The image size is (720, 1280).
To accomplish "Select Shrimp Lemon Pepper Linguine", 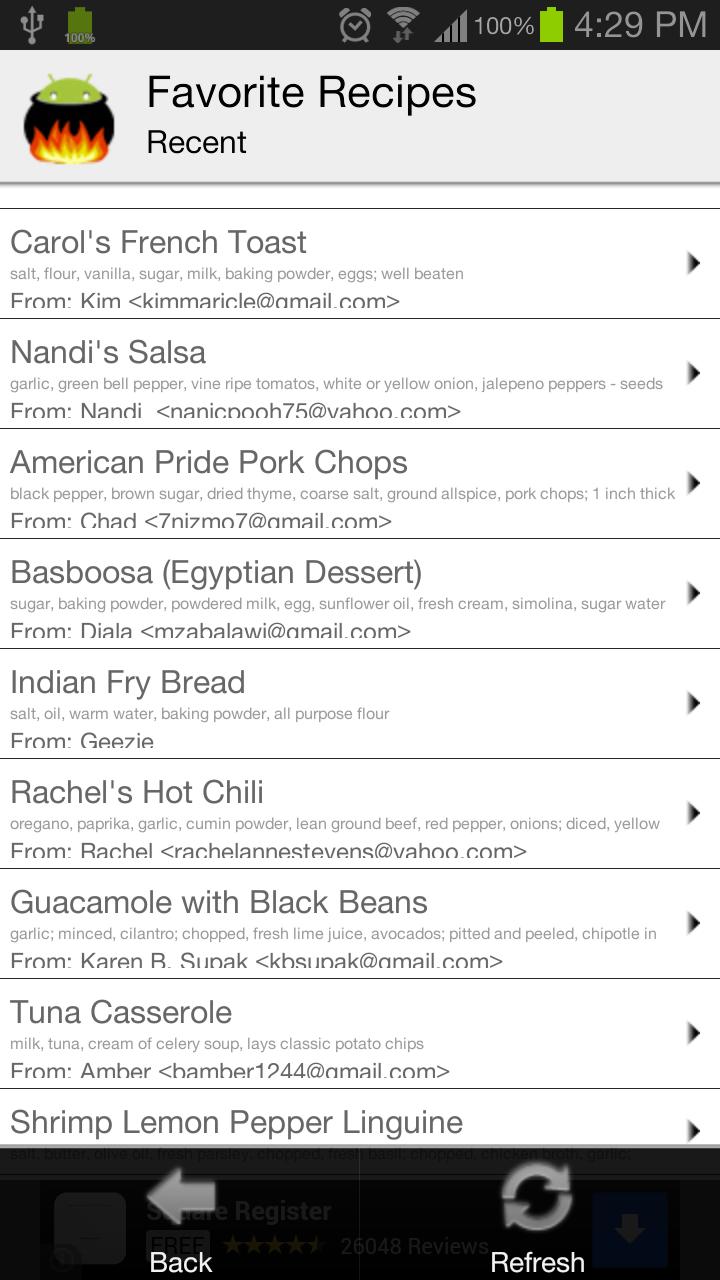I will pos(360,1118).
